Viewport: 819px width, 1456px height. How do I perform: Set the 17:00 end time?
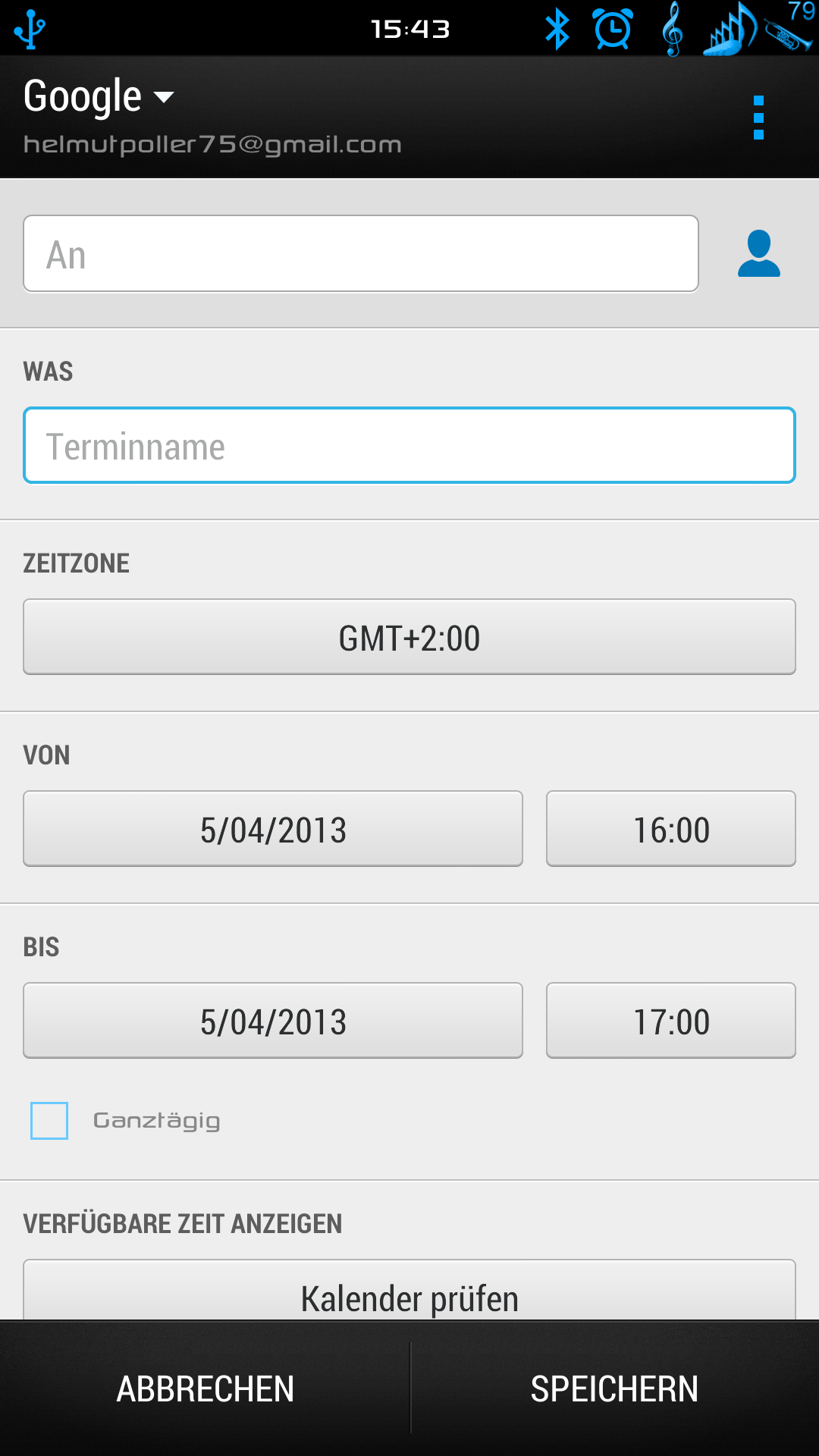click(671, 1021)
